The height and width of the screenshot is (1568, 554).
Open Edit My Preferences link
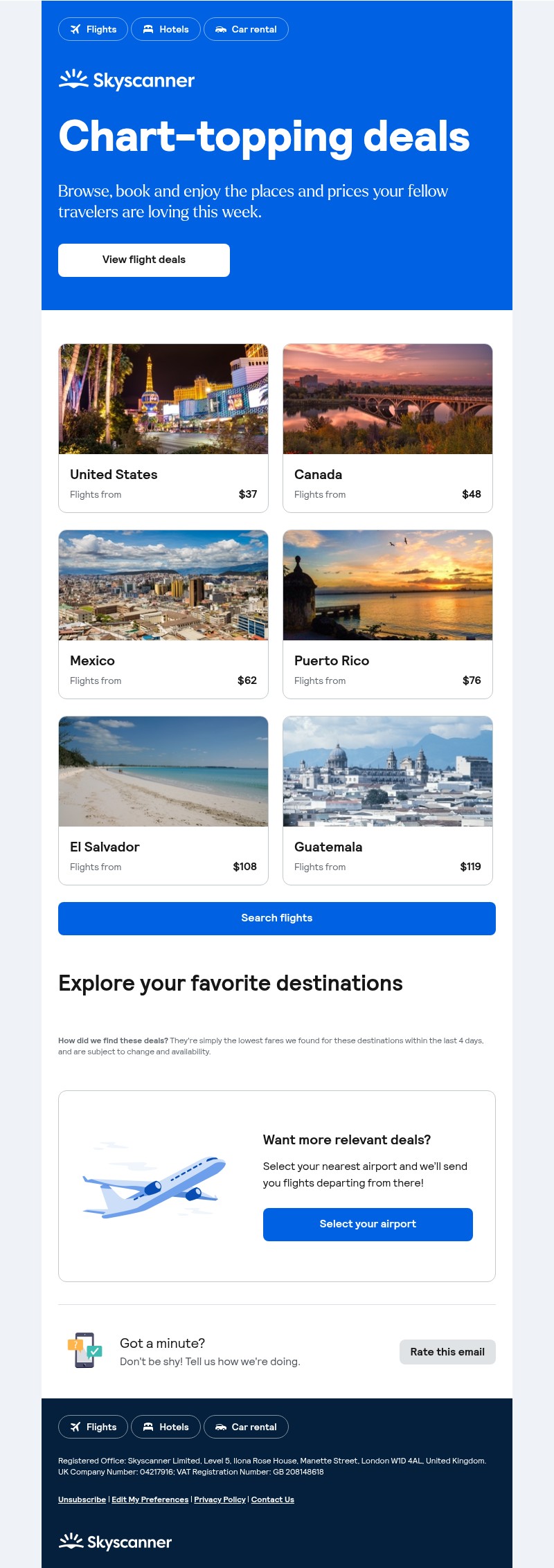(150, 1499)
